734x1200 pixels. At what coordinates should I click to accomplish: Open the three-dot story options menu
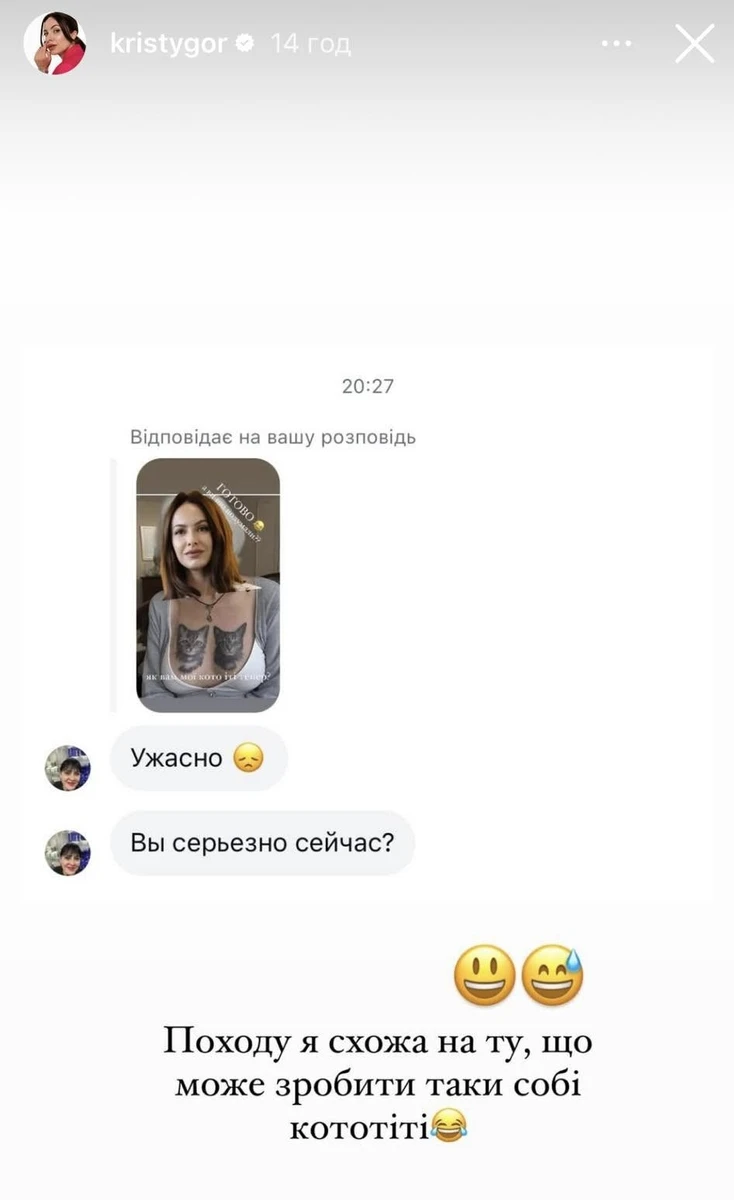[617, 43]
